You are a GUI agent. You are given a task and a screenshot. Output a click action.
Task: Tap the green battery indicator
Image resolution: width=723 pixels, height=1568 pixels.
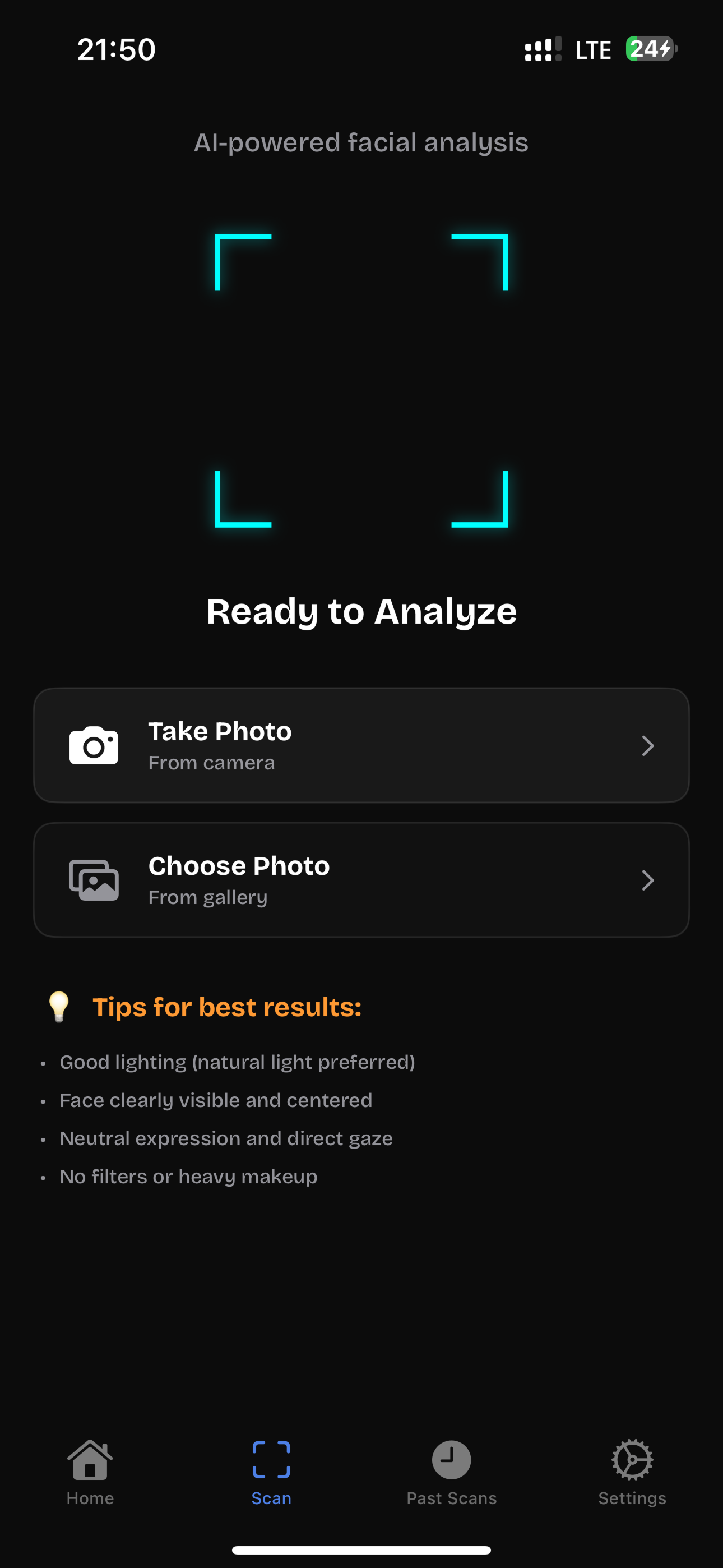pos(651,49)
